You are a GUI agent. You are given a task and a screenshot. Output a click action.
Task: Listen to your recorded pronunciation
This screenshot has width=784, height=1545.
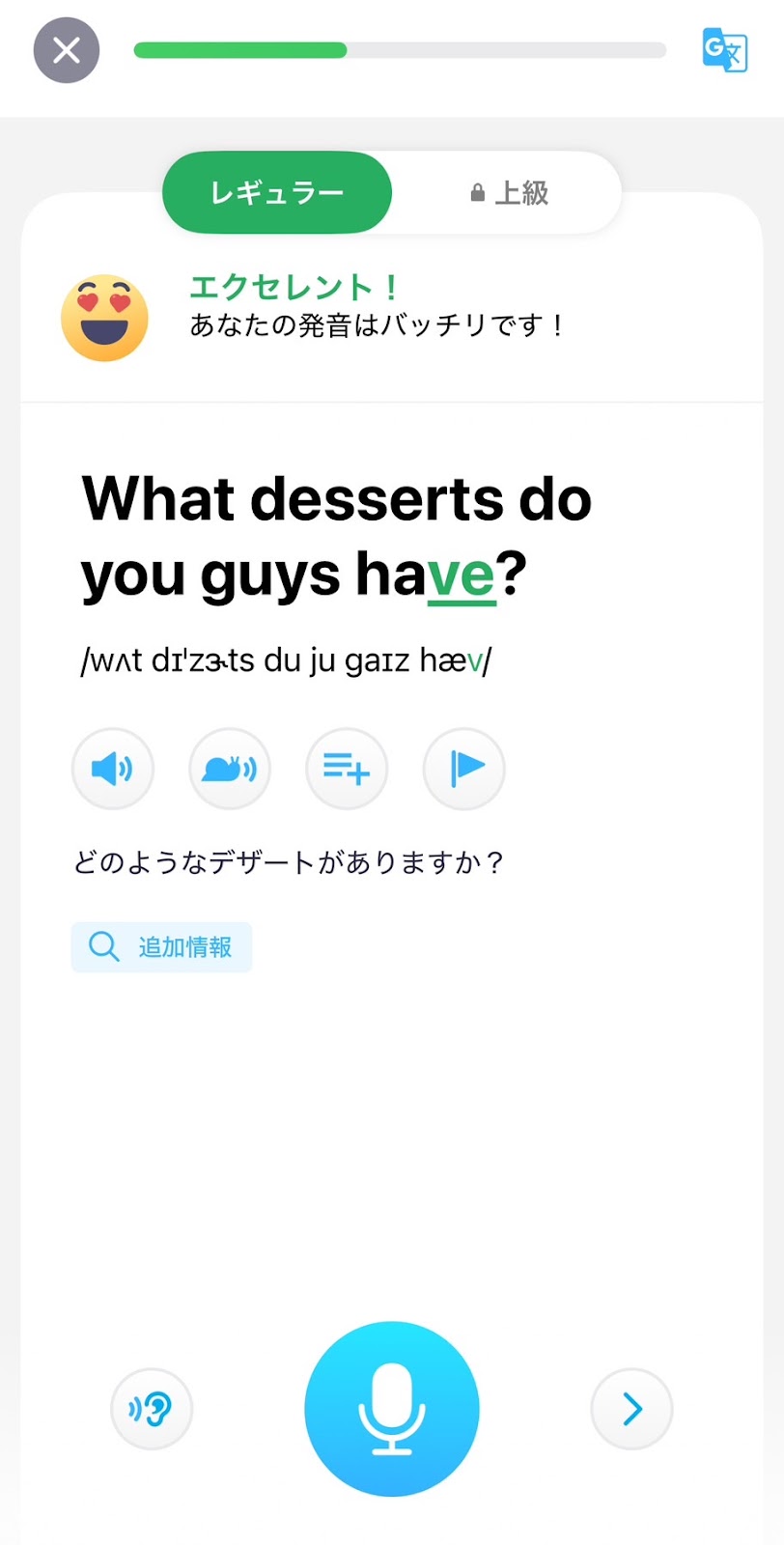[152, 1409]
